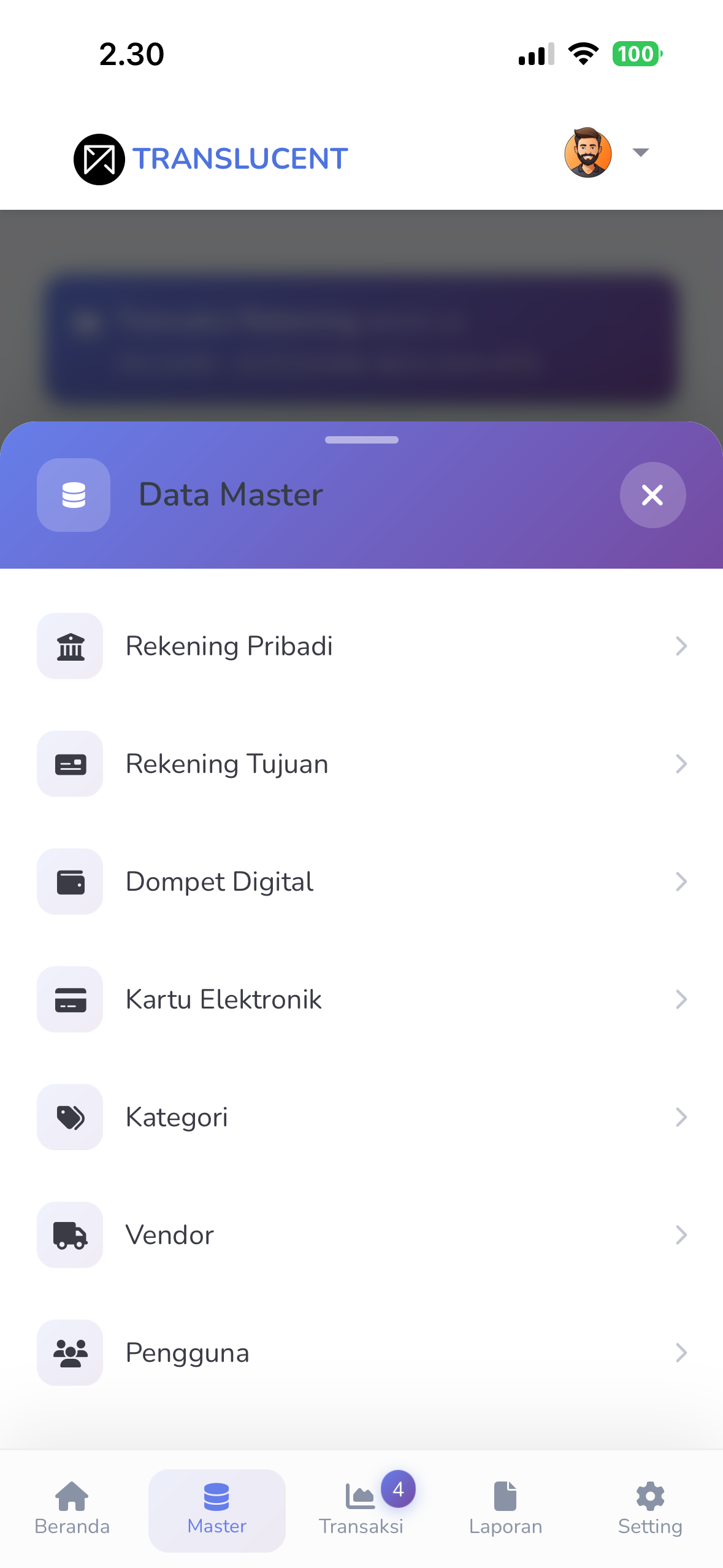This screenshot has width=723, height=1568.
Task: Select the Master tab
Action: pyautogui.click(x=217, y=1510)
